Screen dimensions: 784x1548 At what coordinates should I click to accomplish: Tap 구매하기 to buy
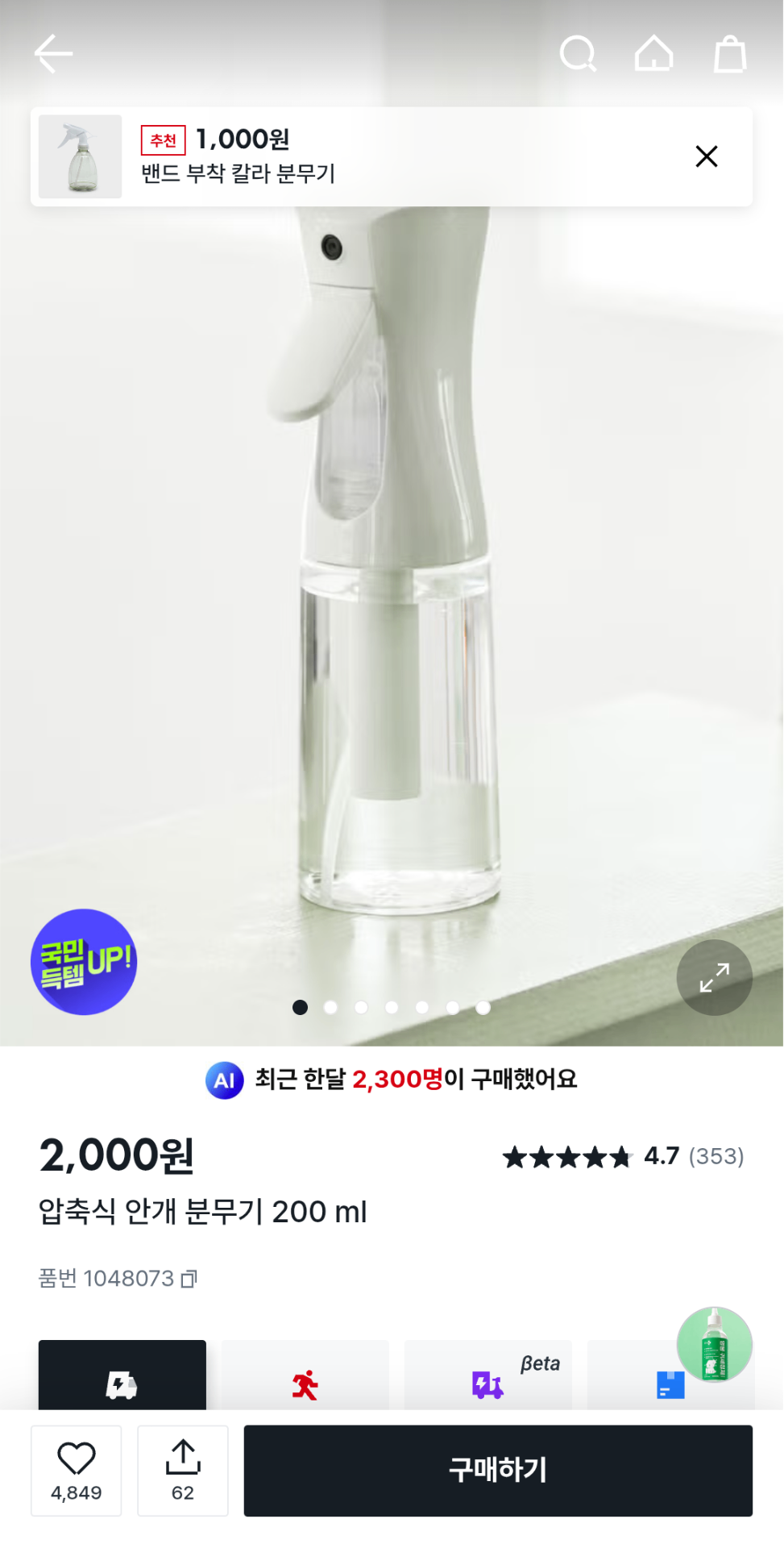498,1471
